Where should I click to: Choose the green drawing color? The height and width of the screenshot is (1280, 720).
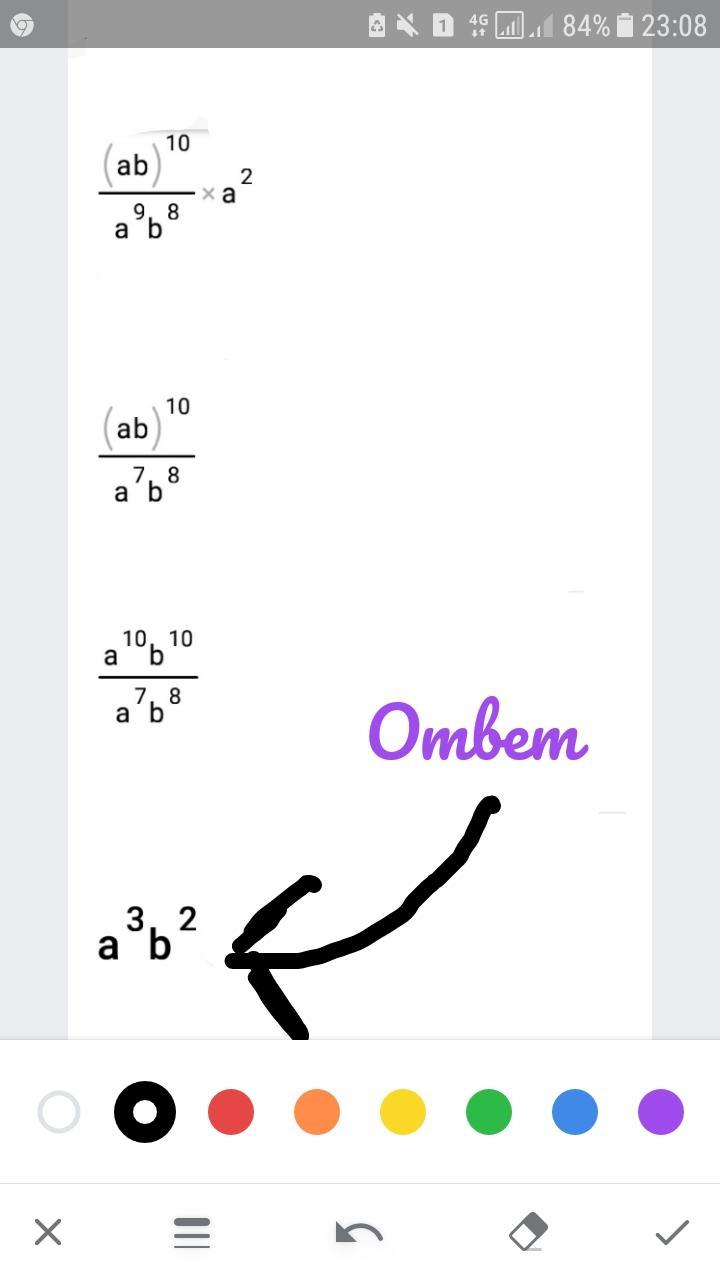(489, 1112)
